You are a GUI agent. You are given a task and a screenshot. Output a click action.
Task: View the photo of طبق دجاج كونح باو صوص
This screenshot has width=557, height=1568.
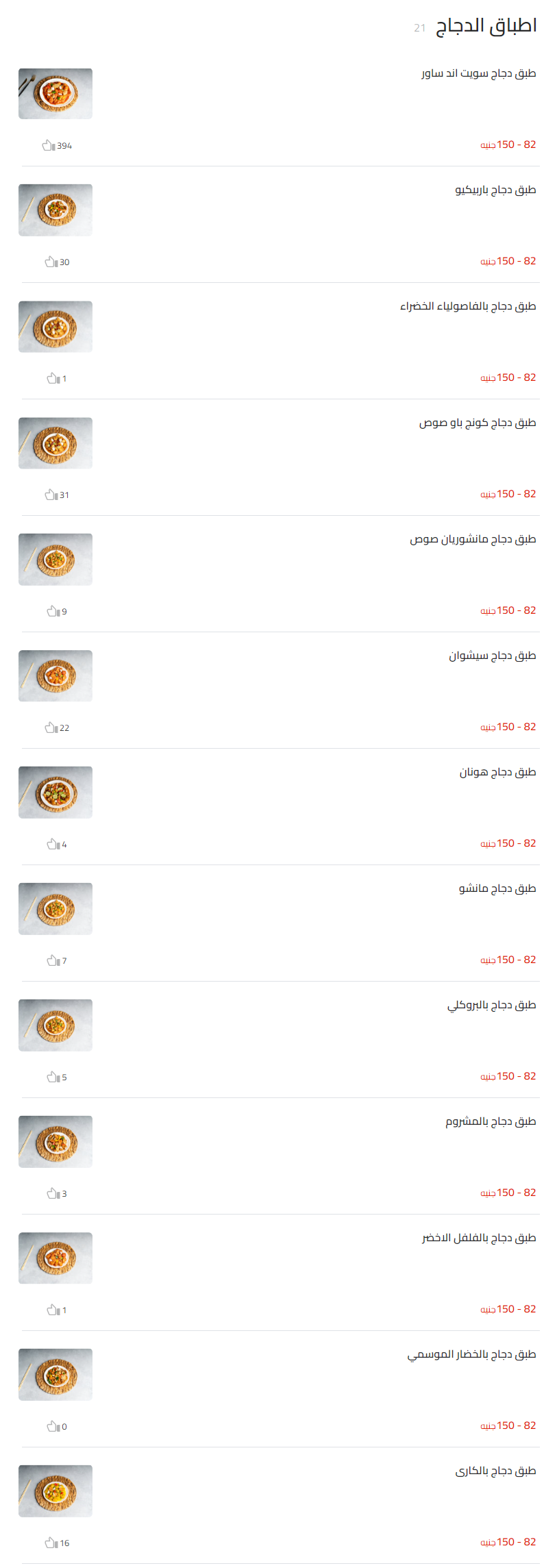click(55, 443)
